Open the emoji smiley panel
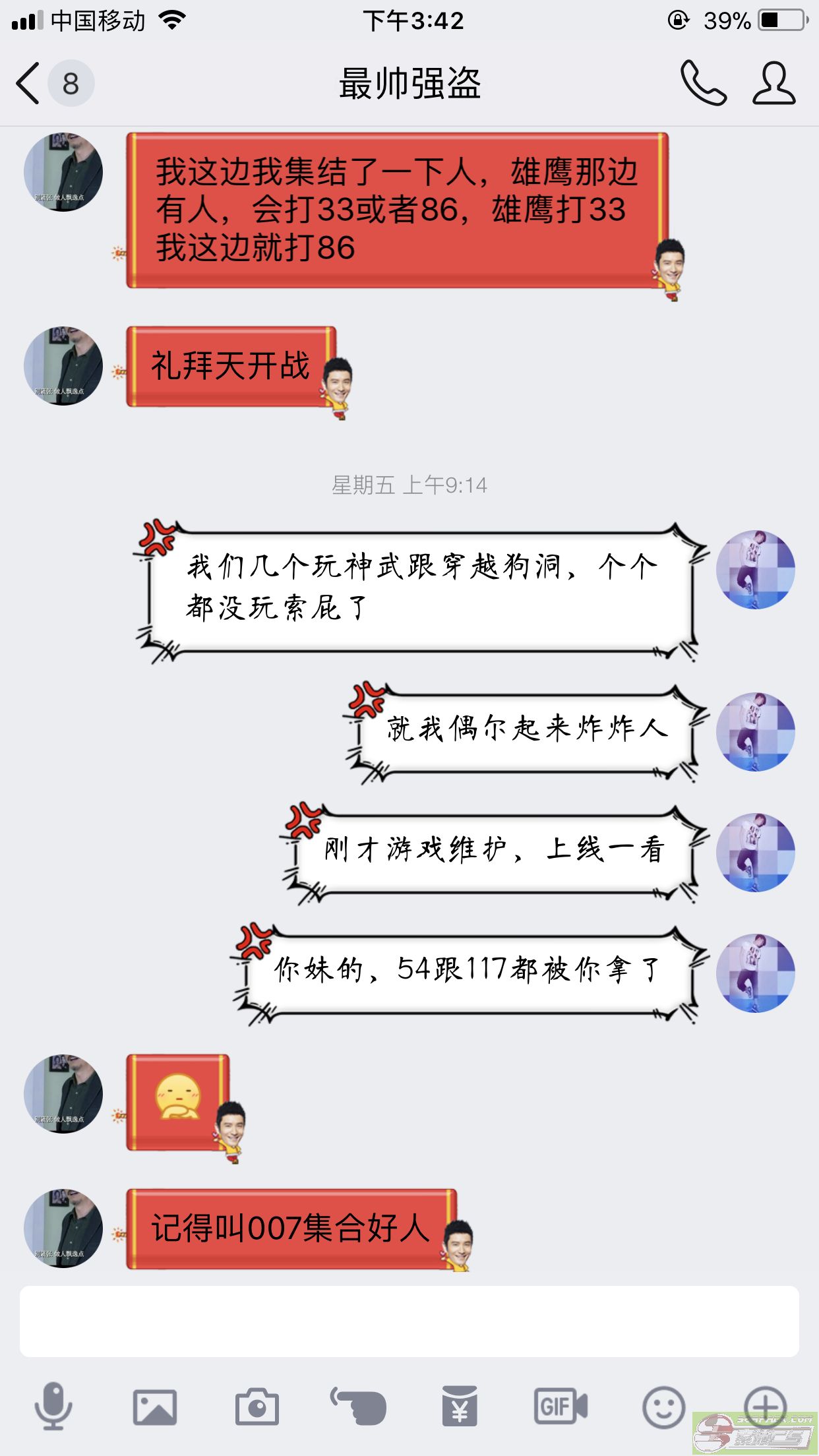 (x=663, y=1407)
